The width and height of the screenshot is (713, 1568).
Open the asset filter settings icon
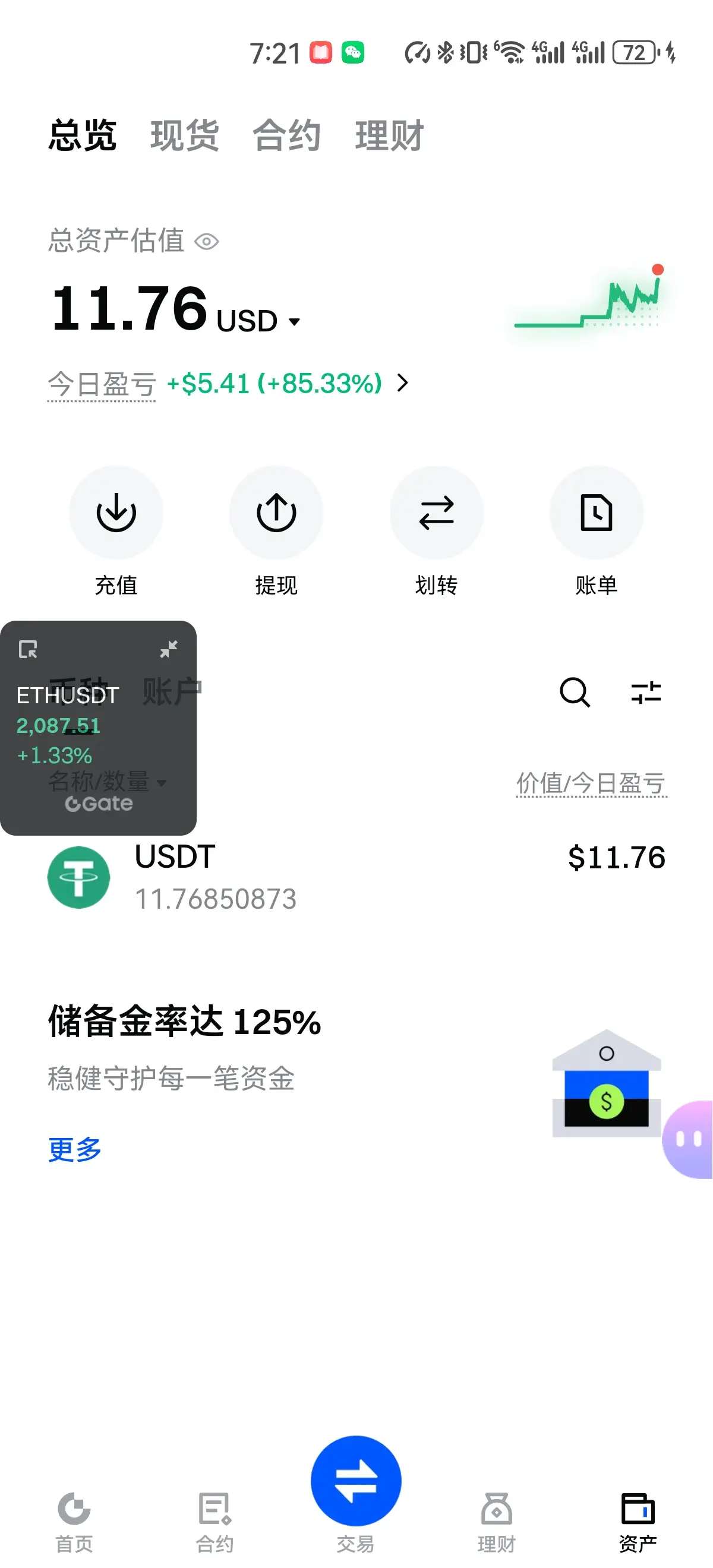click(x=645, y=692)
